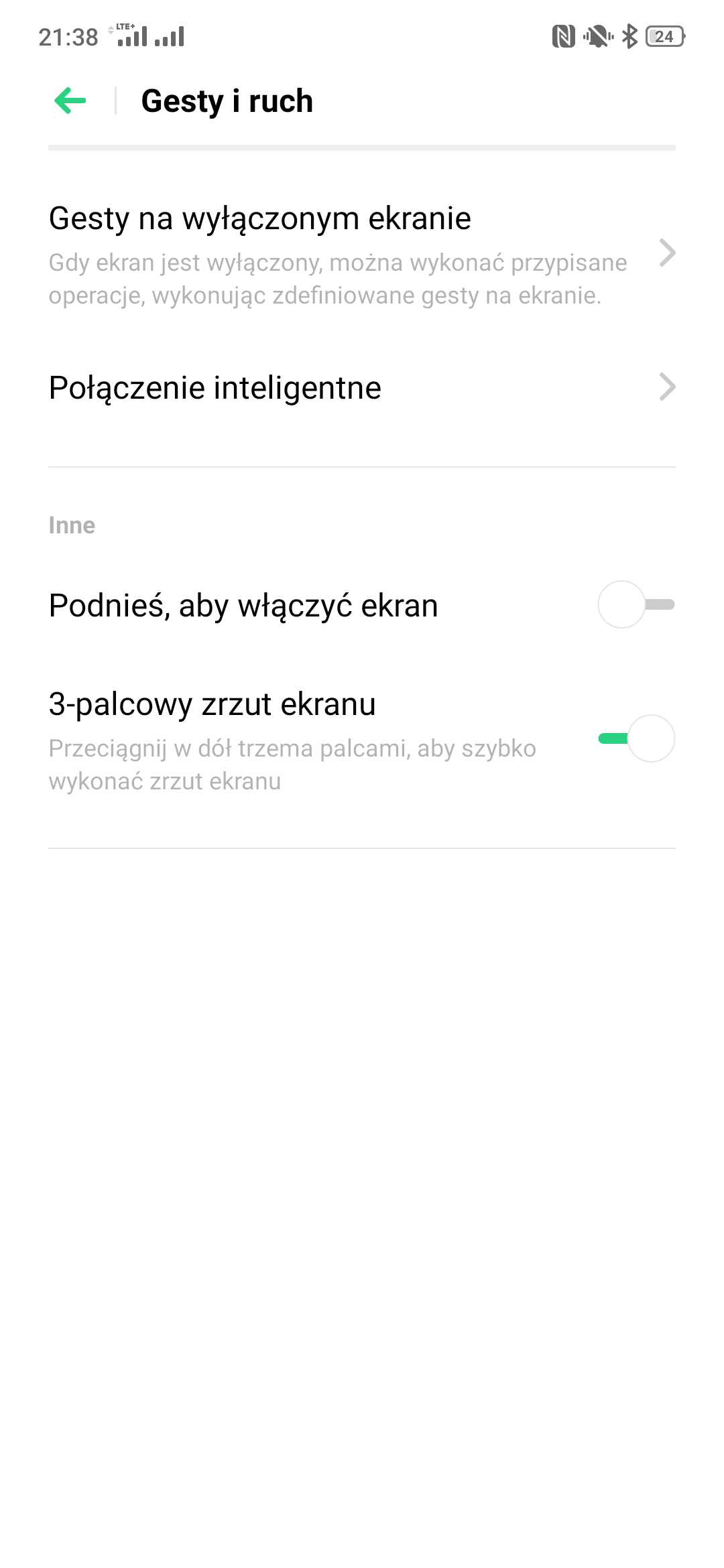Screen dimensions: 724x1568
Task: Disable 3-palcowy zrzut ekranu switch
Action: pyautogui.click(x=636, y=738)
